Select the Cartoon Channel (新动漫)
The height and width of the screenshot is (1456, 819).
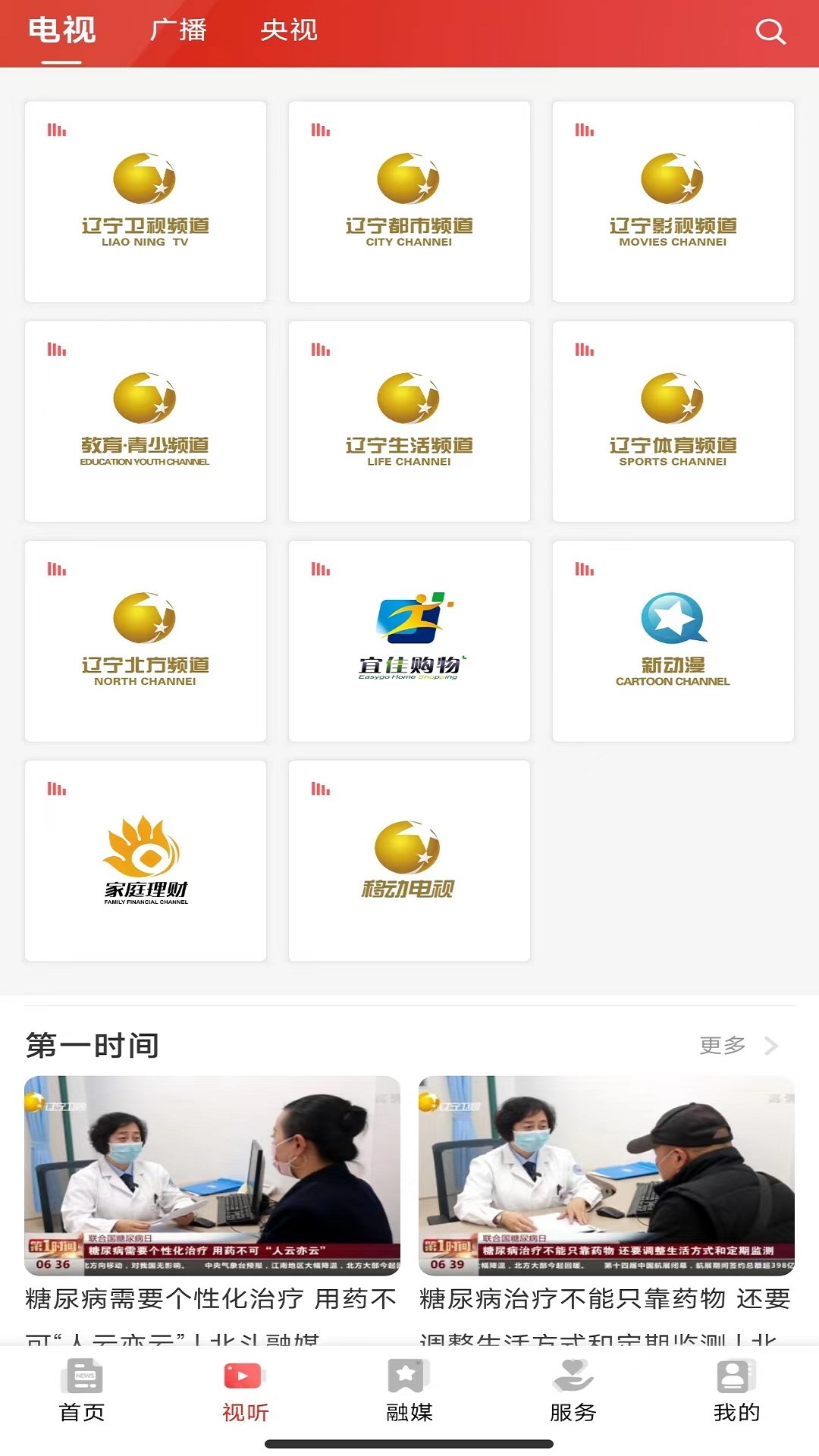tap(672, 641)
